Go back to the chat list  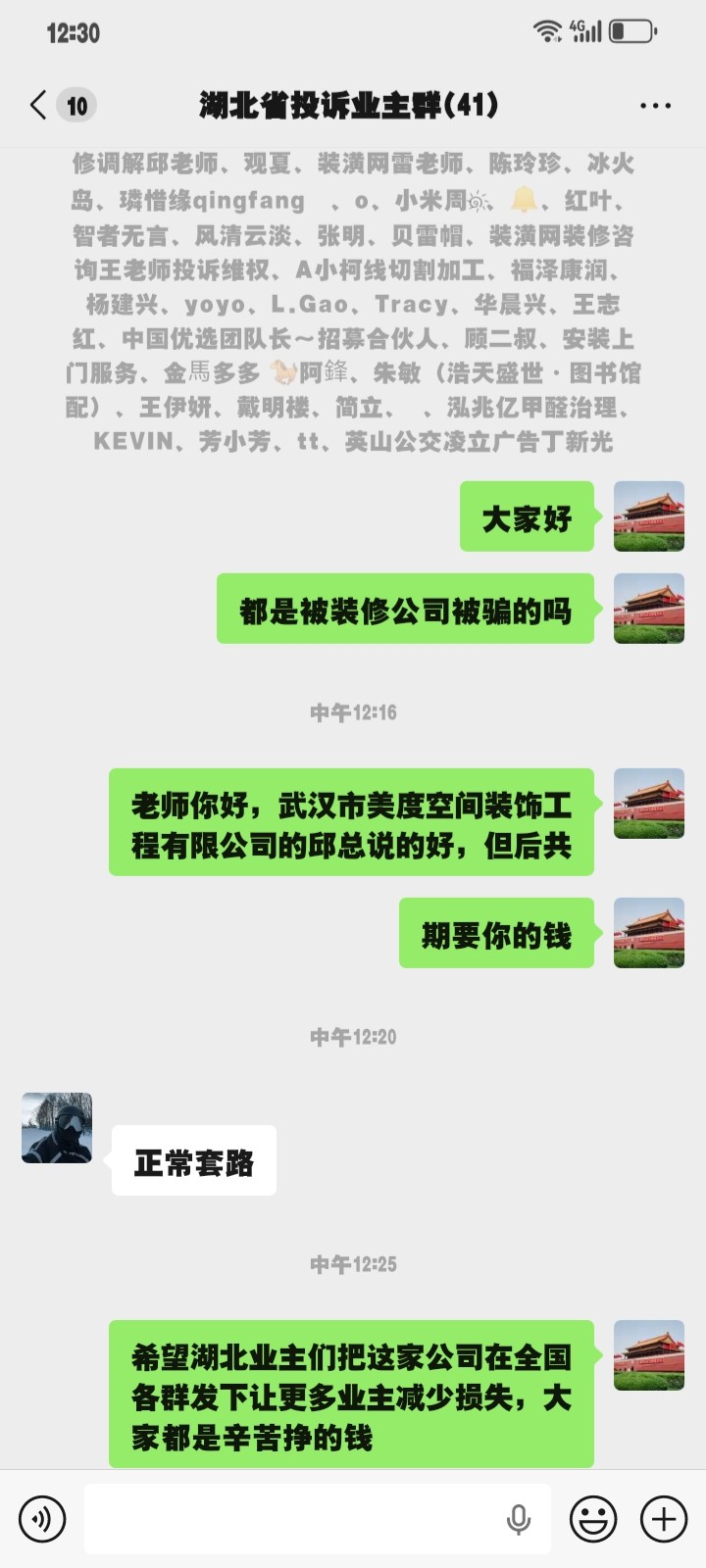point(39,105)
